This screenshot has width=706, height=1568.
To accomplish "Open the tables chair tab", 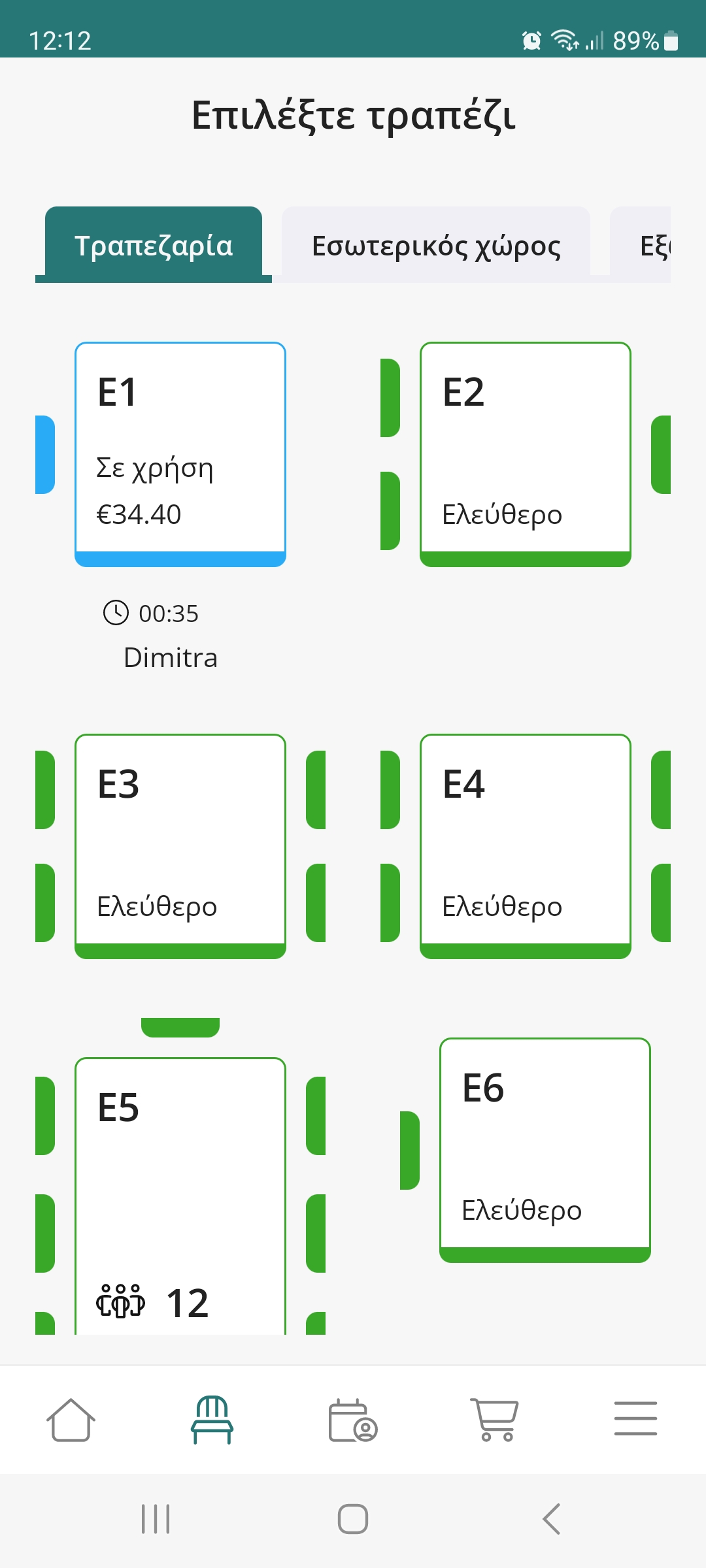I will (212, 1419).
